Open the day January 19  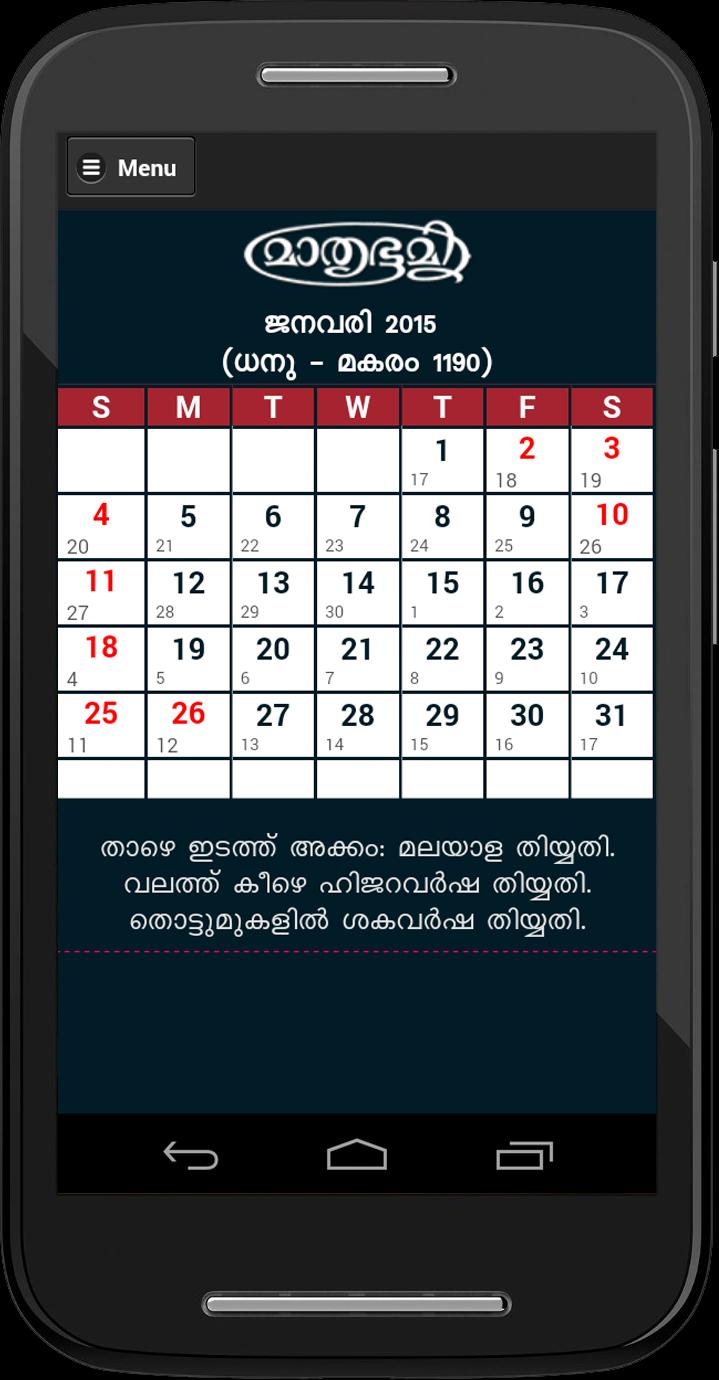[188, 657]
